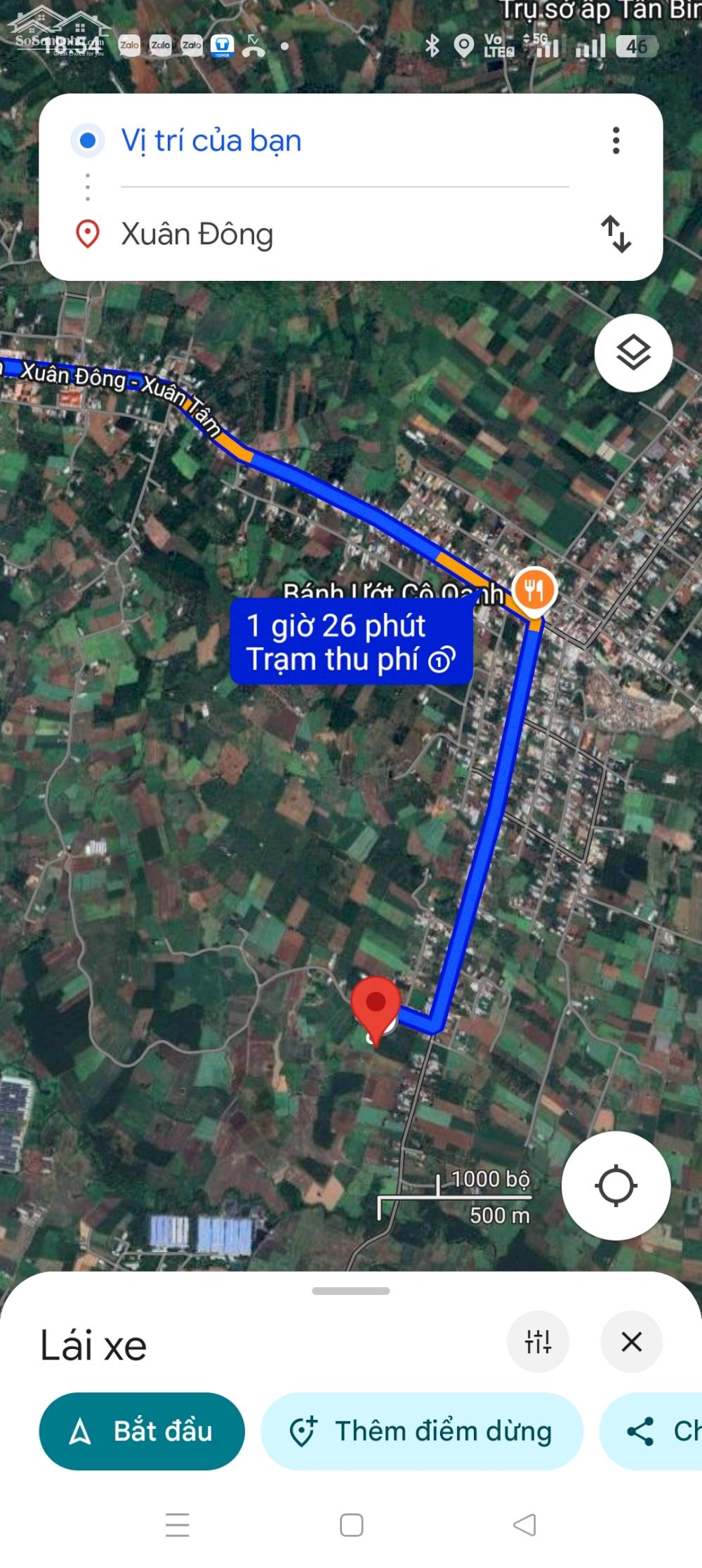Go back using the system back button
Image resolution: width=702 pixels, height=1568 pixels.
(x=524, y=1524)
